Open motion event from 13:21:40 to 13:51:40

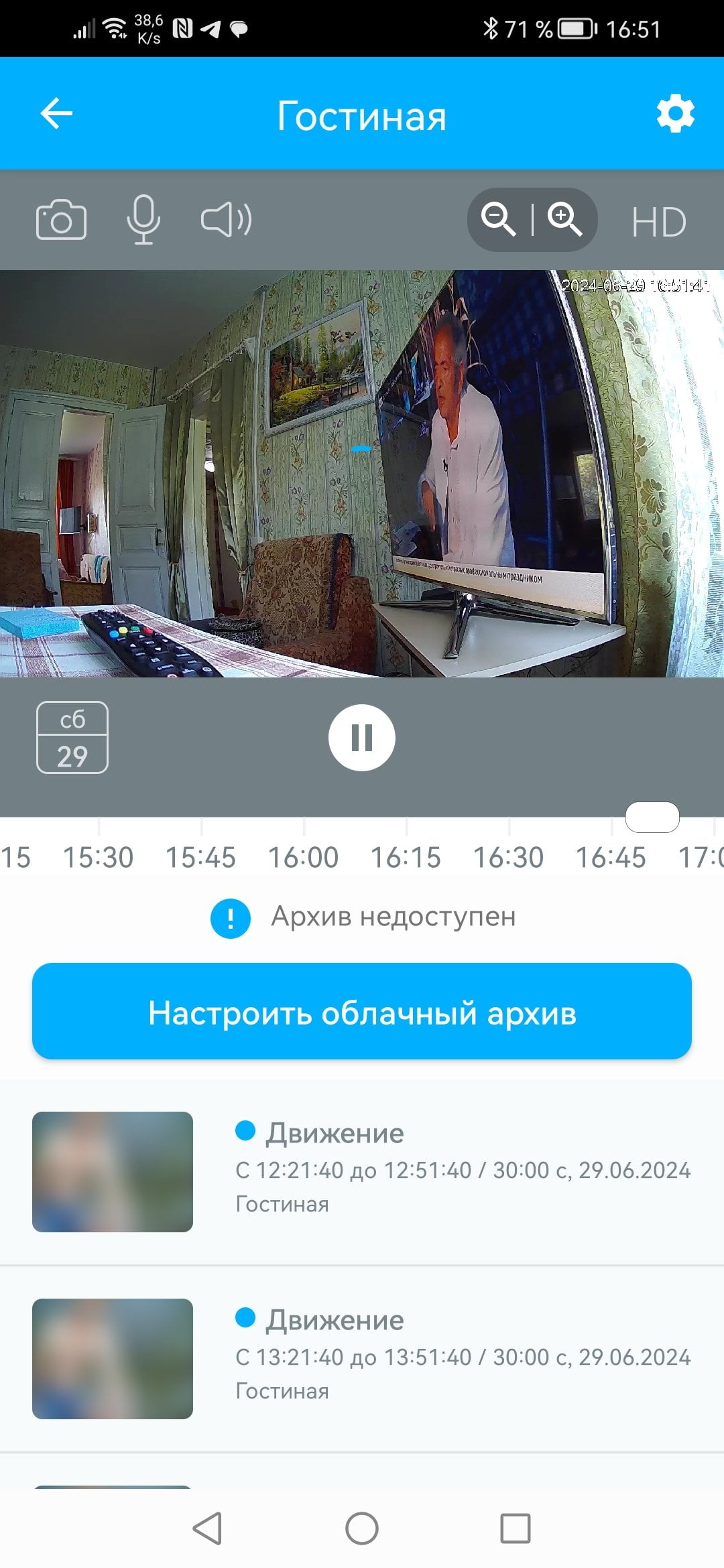click(x=362, y=1359)
